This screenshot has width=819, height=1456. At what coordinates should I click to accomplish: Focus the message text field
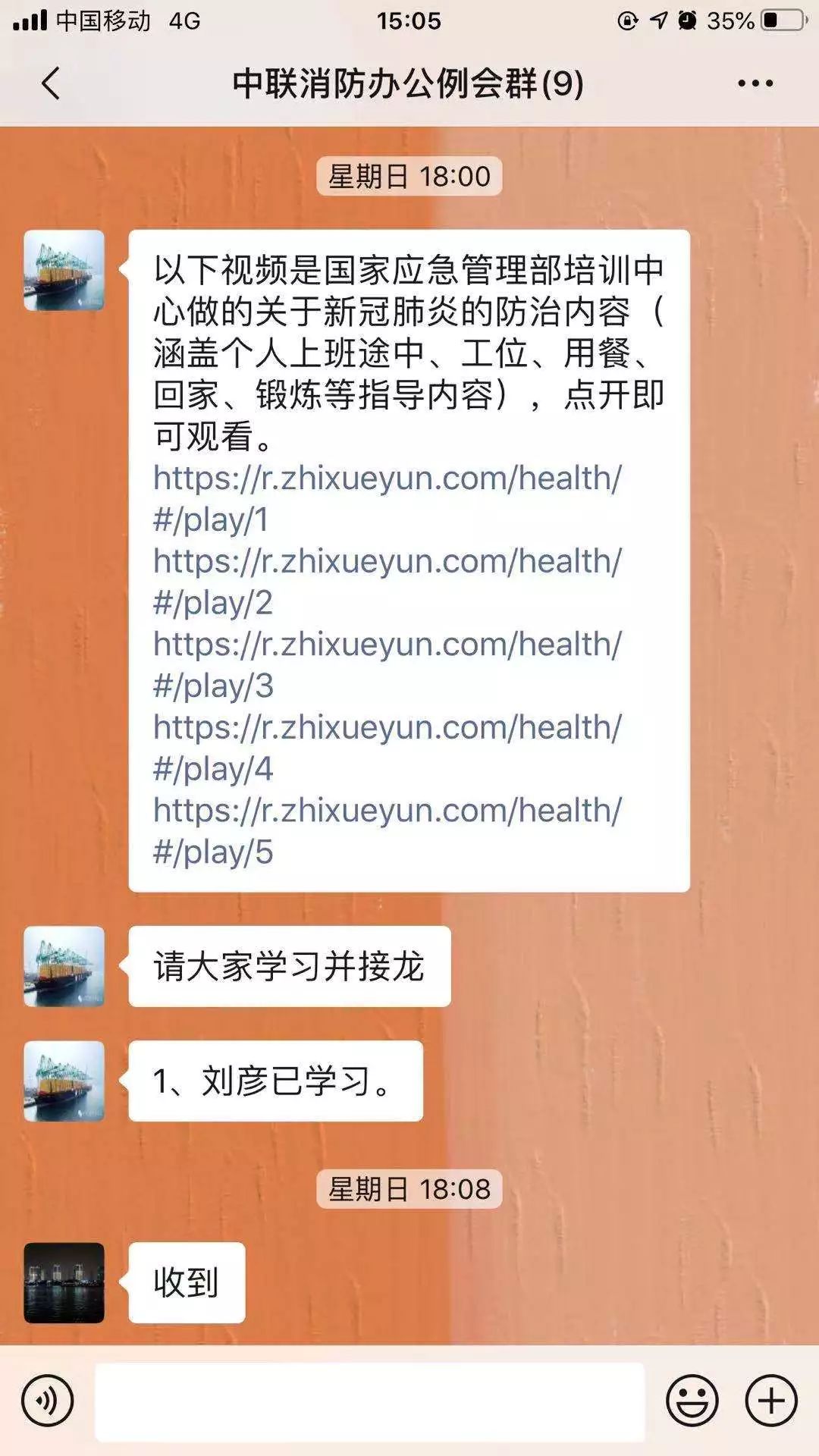(369, 1401)
